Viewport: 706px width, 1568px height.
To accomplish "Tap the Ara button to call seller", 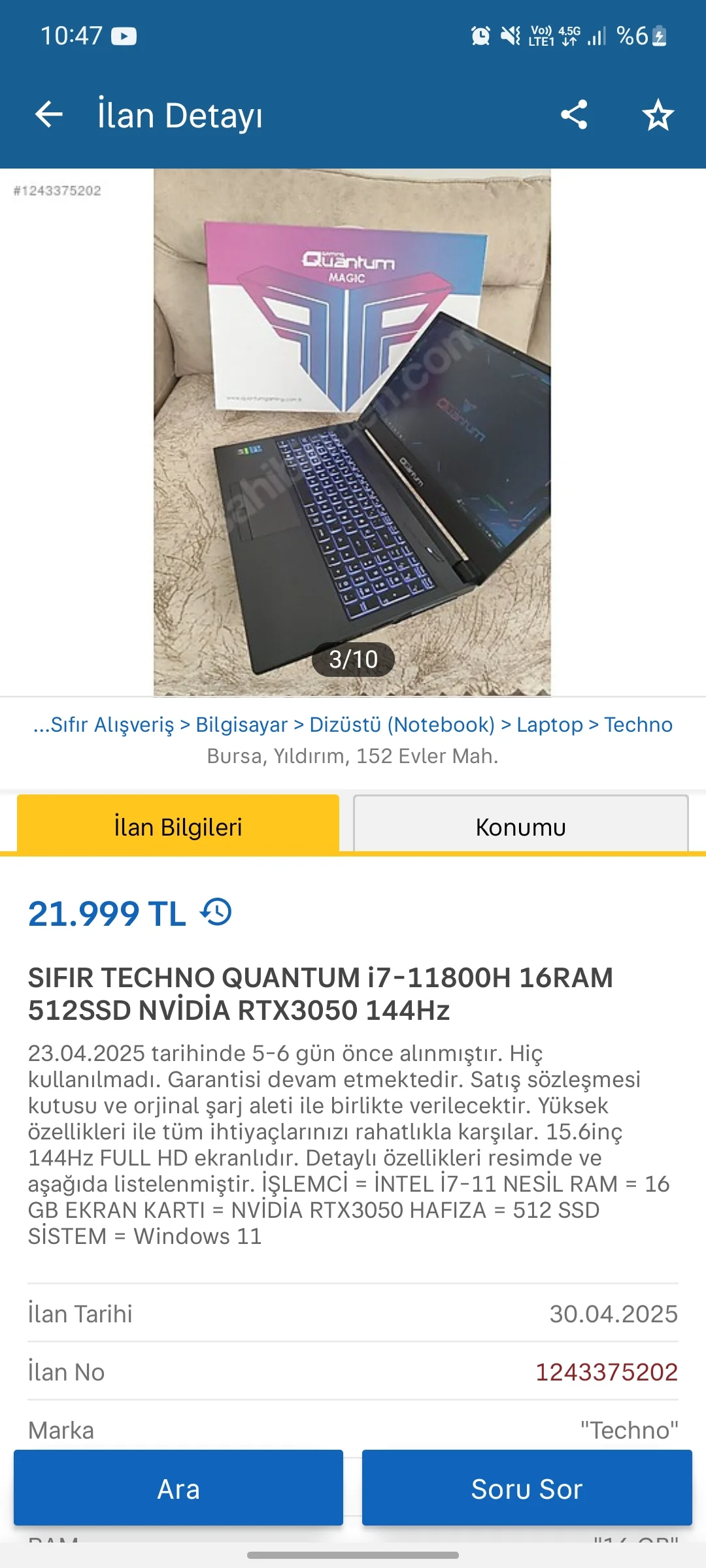I will (x=178, y=1489).
